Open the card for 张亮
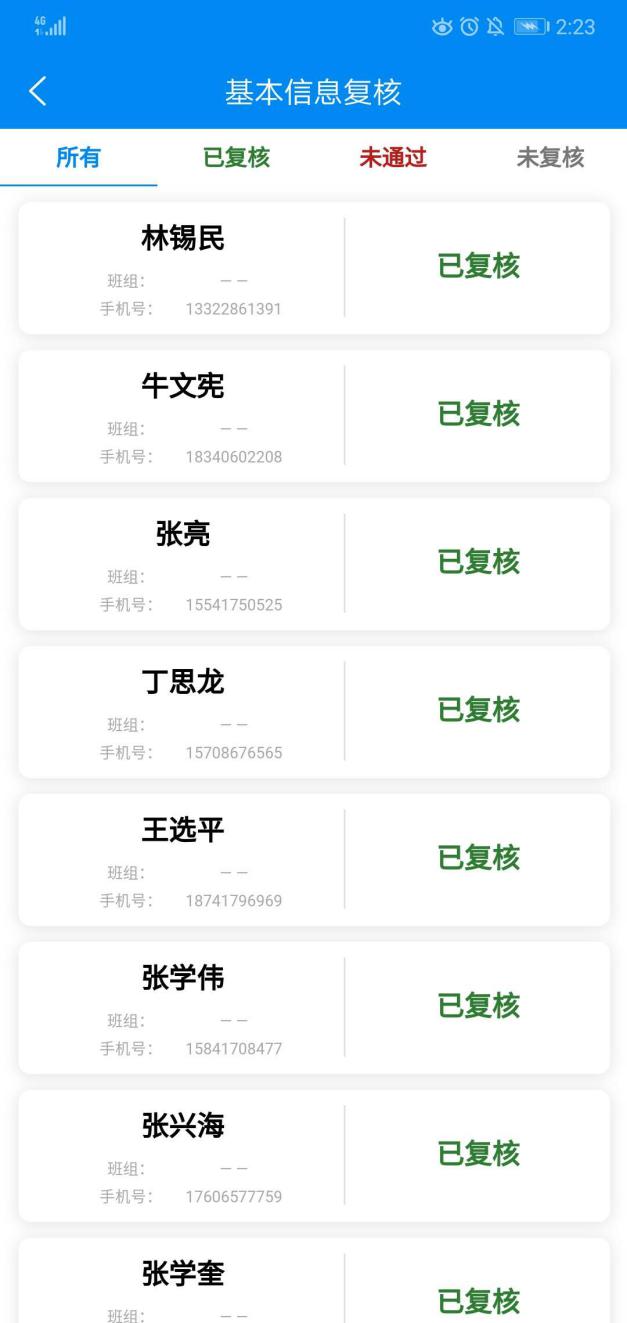This screenshot has width=627, height=1323. coord(313,564)
